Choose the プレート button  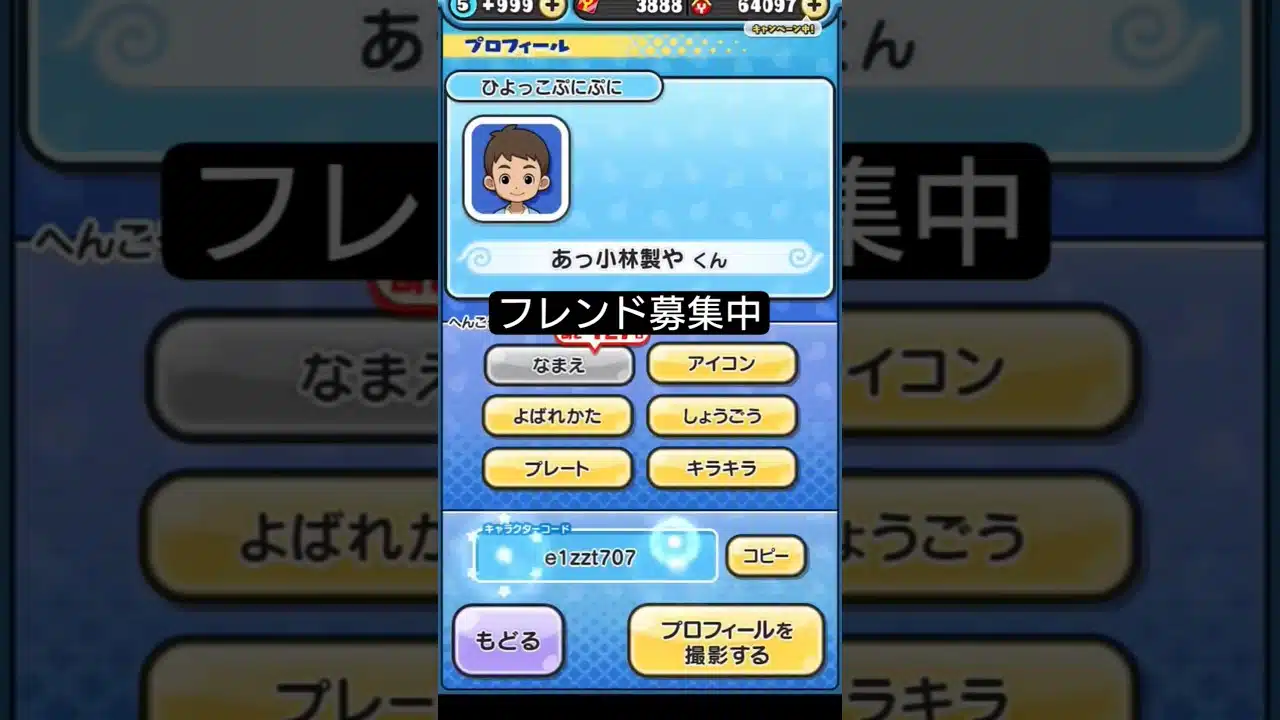[x=558, y=468]
